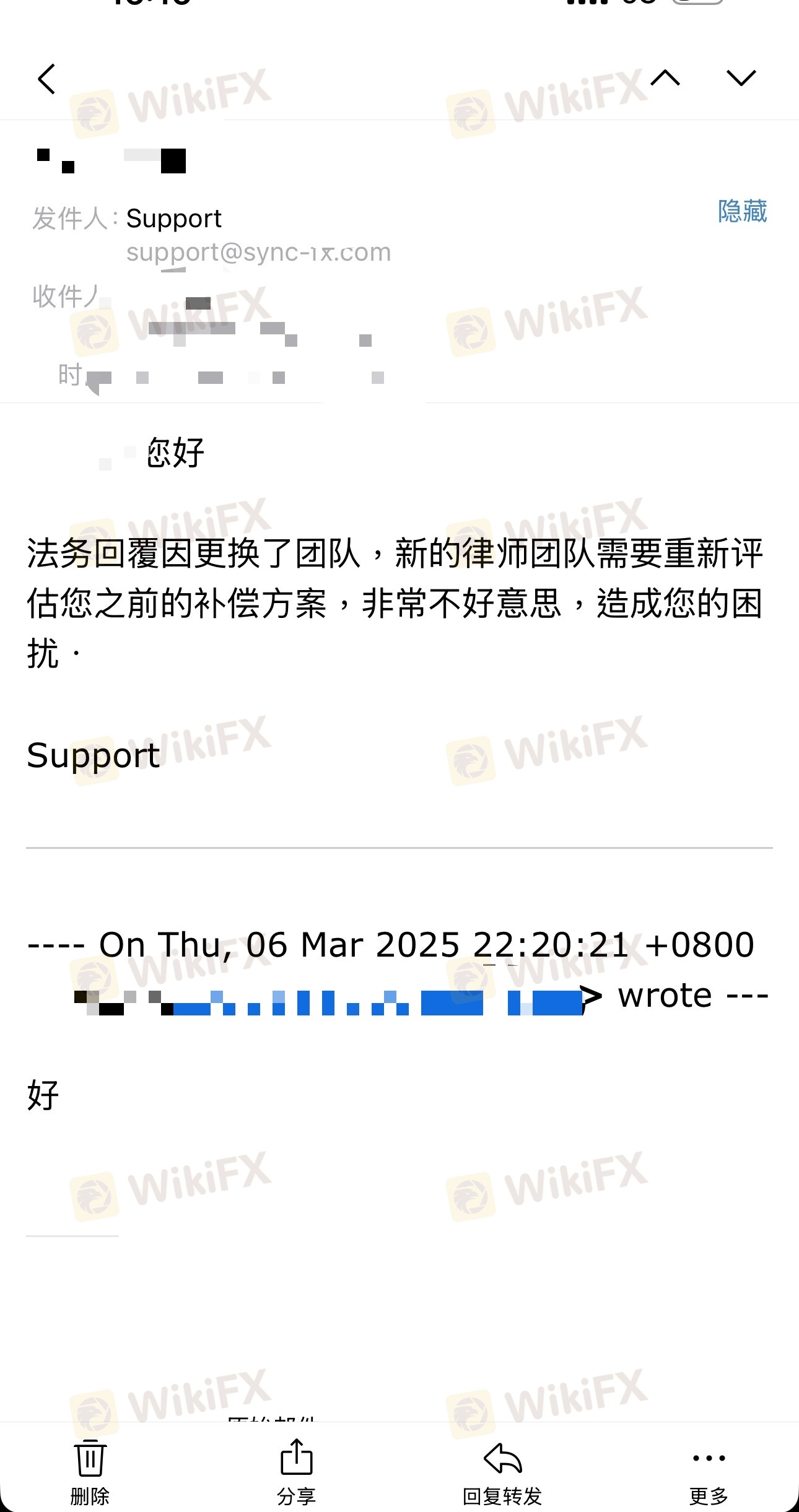Tap 隐藏 to hide header details
Screen dimensions: 799x1512
(x=742, y=212)
